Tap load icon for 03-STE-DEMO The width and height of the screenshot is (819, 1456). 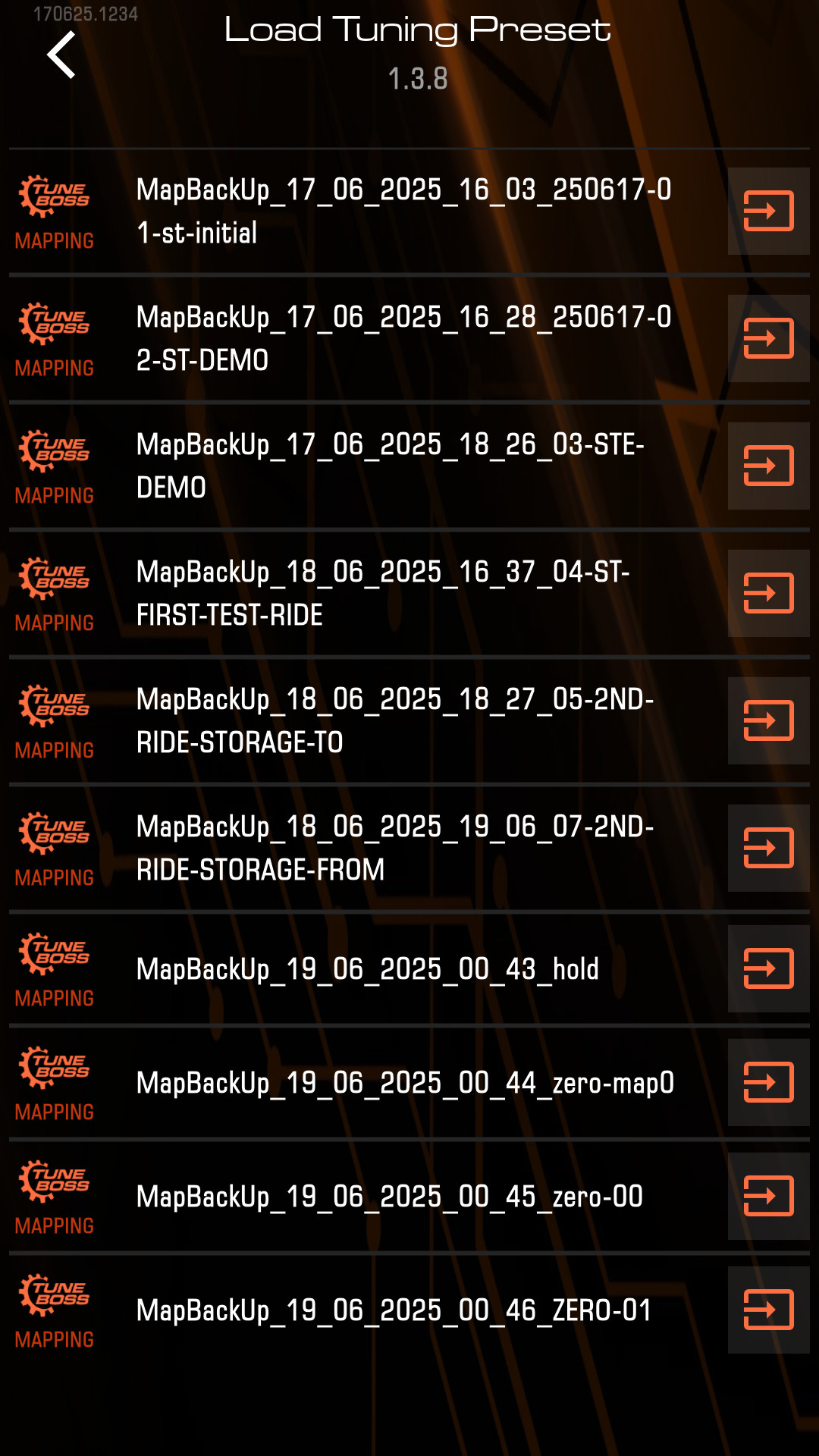pos(768,466)
